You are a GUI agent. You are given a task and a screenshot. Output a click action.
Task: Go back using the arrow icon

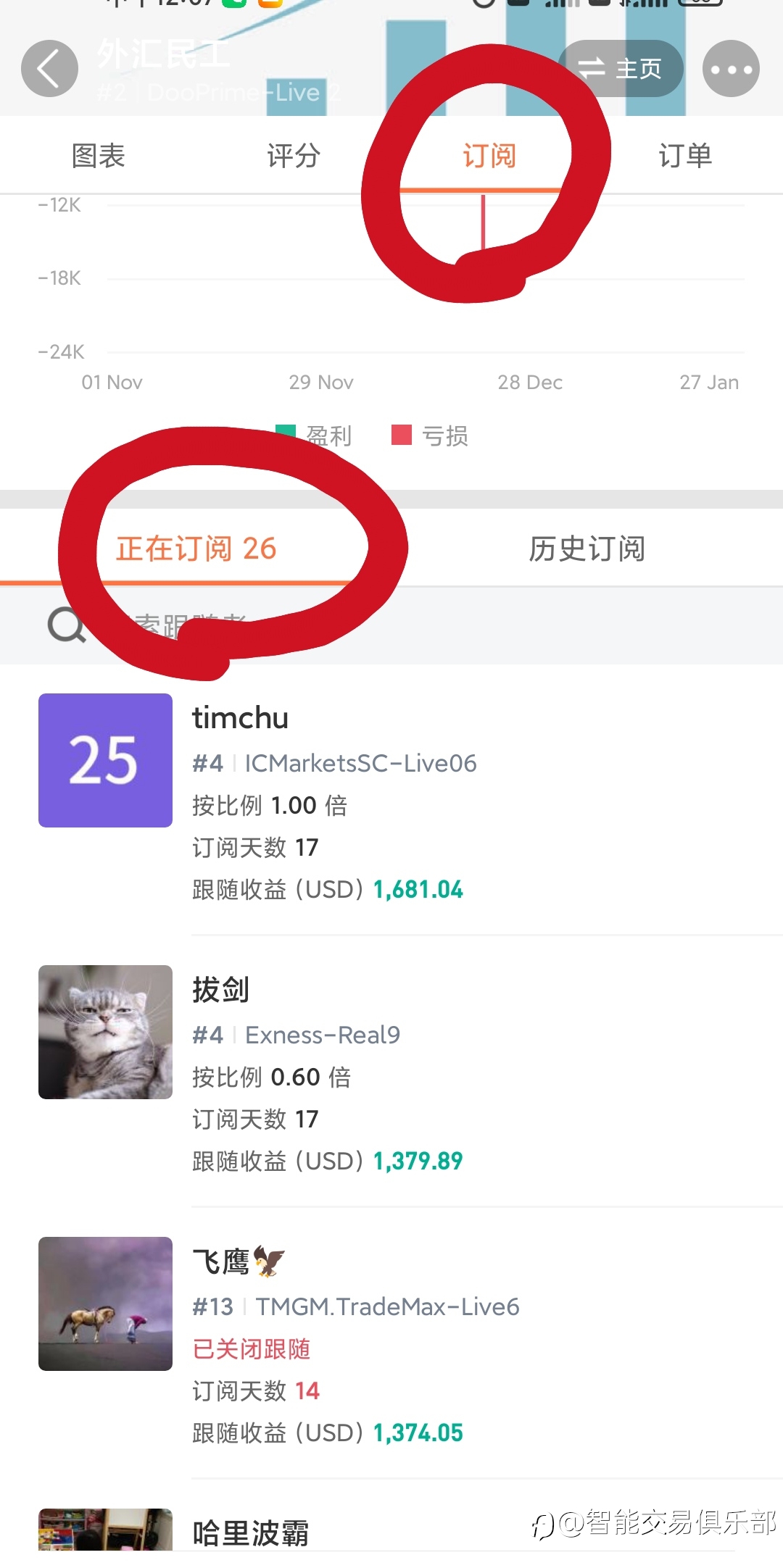49,69
